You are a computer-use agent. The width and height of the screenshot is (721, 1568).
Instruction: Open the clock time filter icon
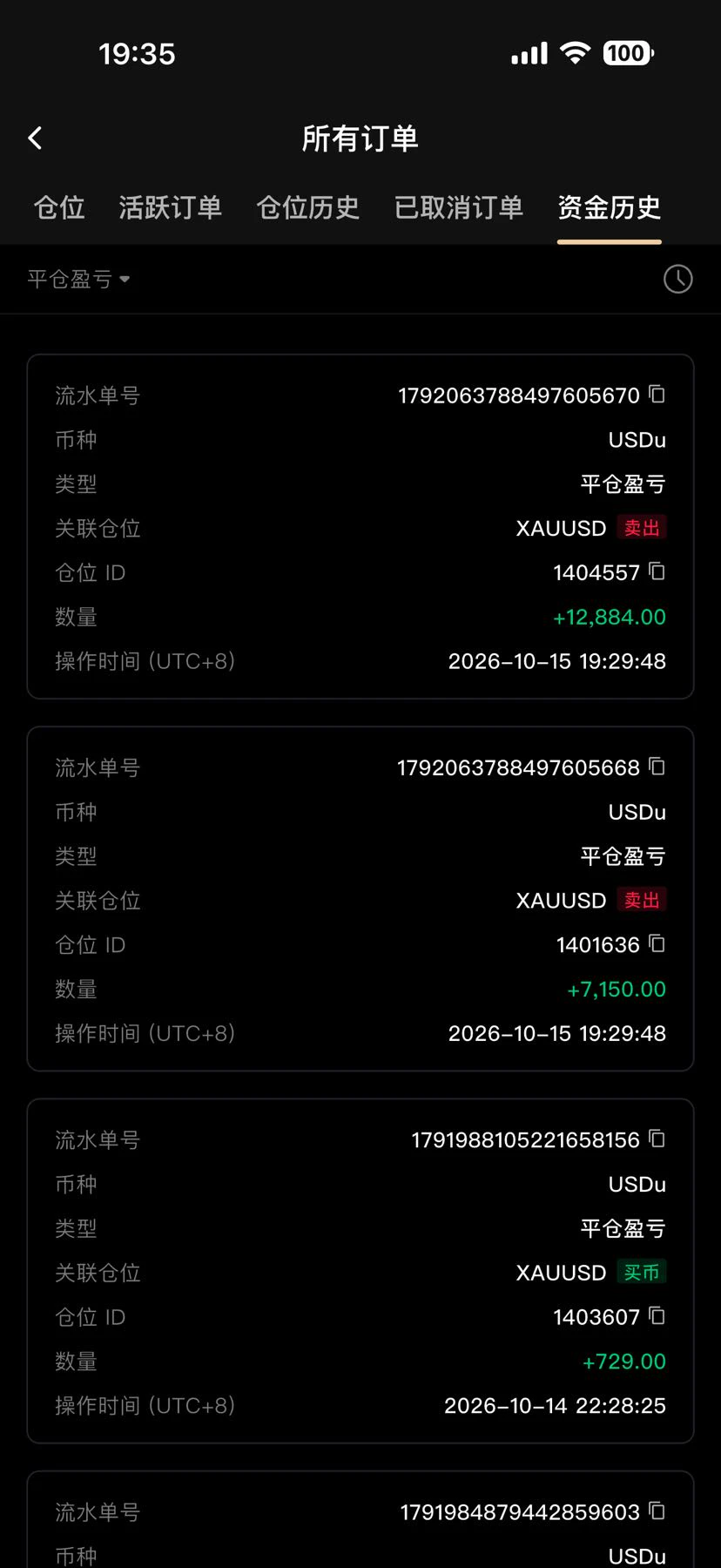pyautogui.click(x=678, y=279)
